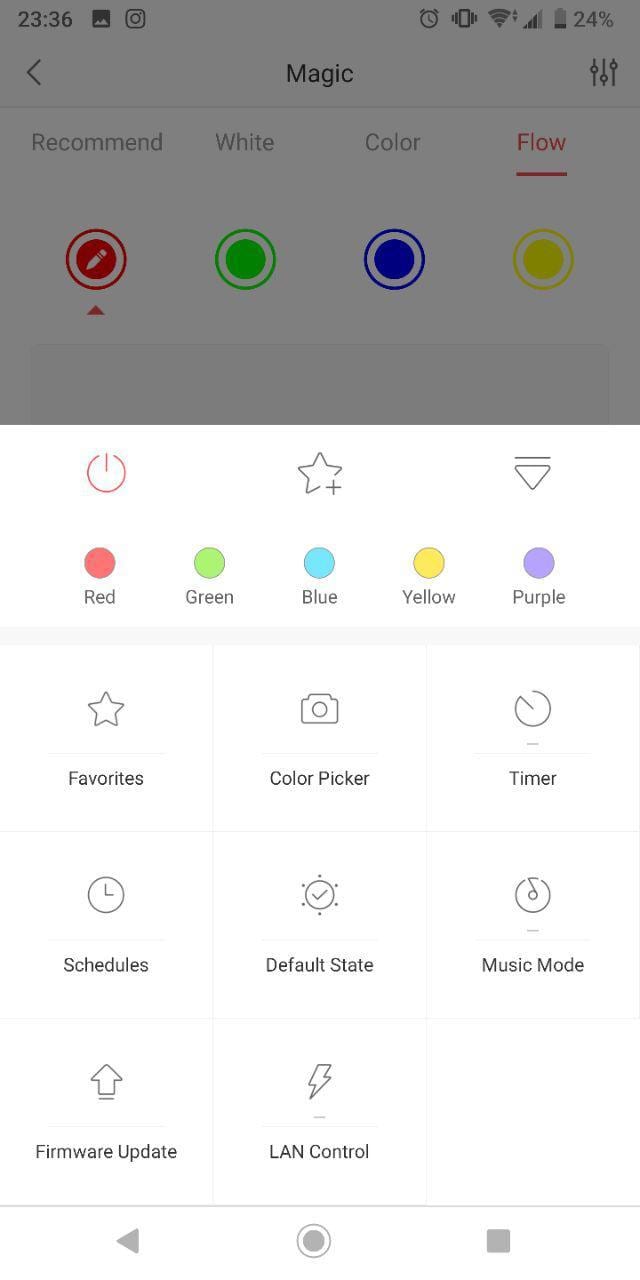Viewport: 640px width, 1280px height.
Task: Open Default State settings
Action: click(x=319, y=924)
